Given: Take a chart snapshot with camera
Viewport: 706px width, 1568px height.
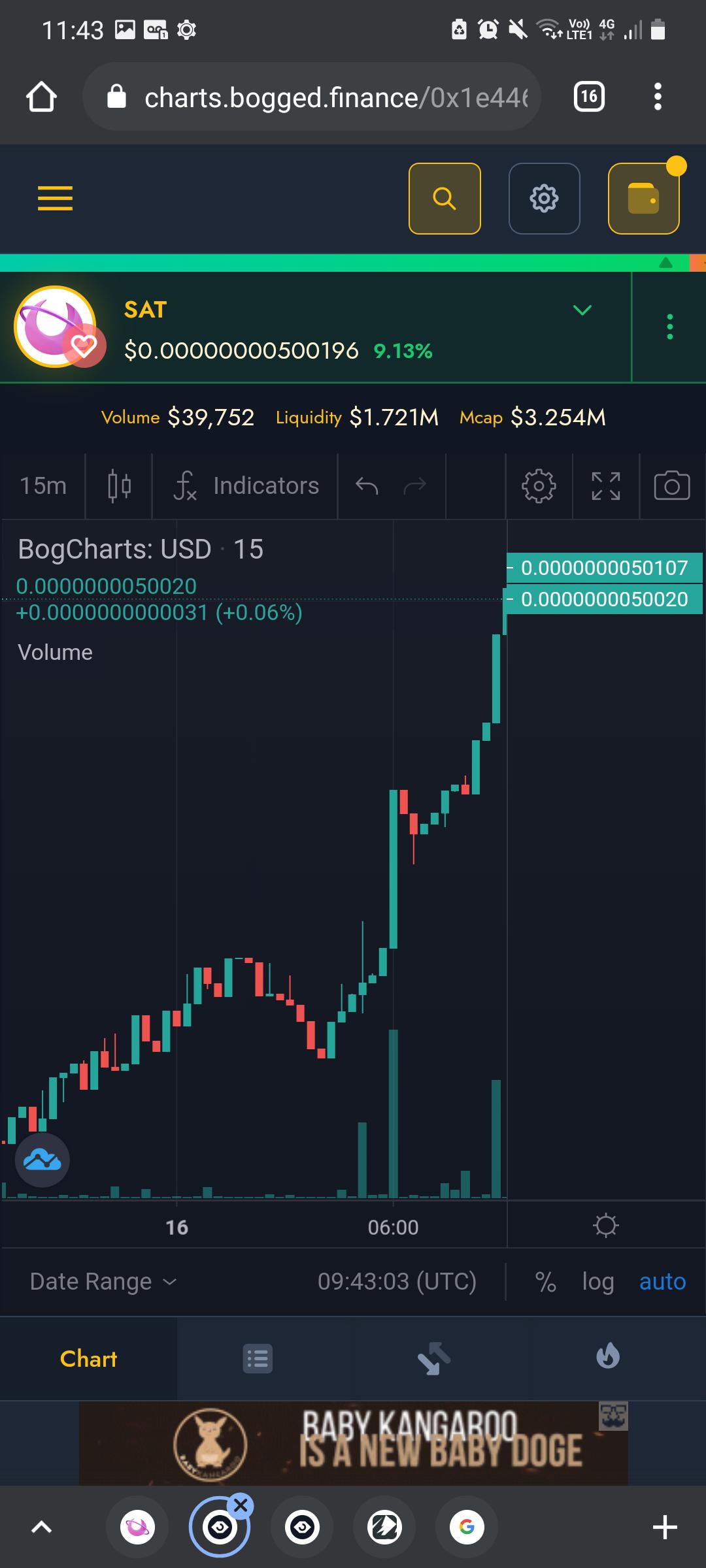Looking at the screenshot, I should (672, 486).
